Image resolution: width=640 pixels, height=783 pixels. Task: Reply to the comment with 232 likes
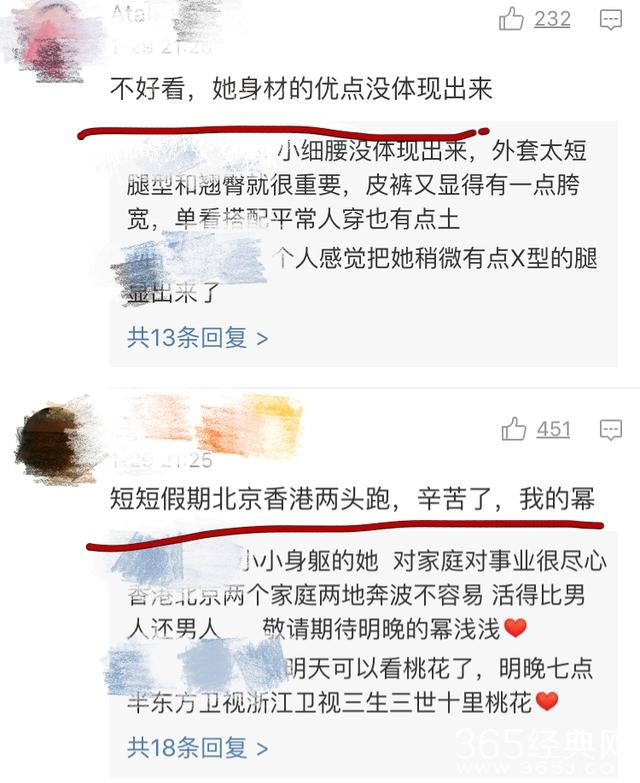click(610, 19)
